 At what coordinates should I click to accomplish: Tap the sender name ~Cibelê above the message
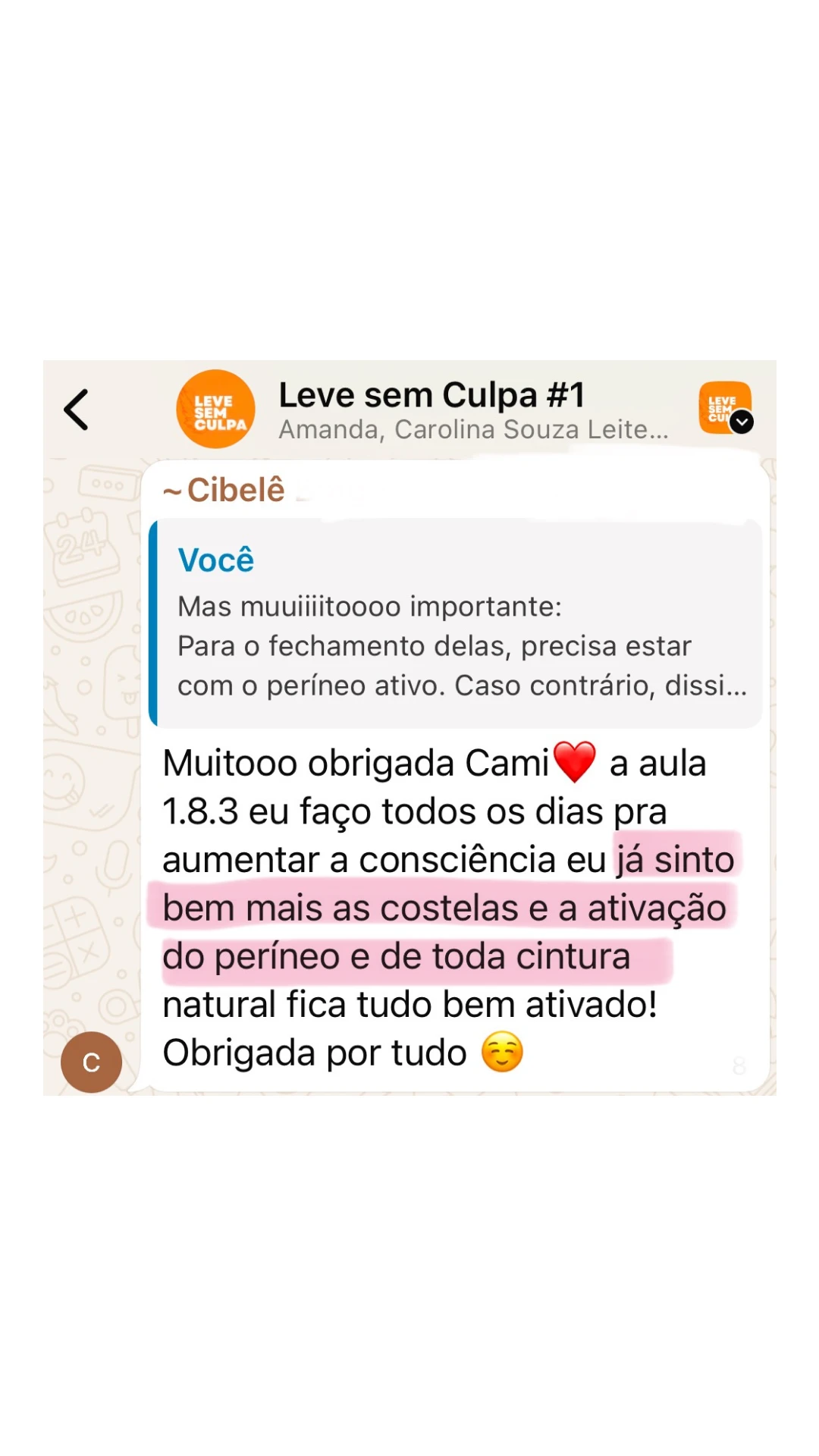[x=222, y=489]
